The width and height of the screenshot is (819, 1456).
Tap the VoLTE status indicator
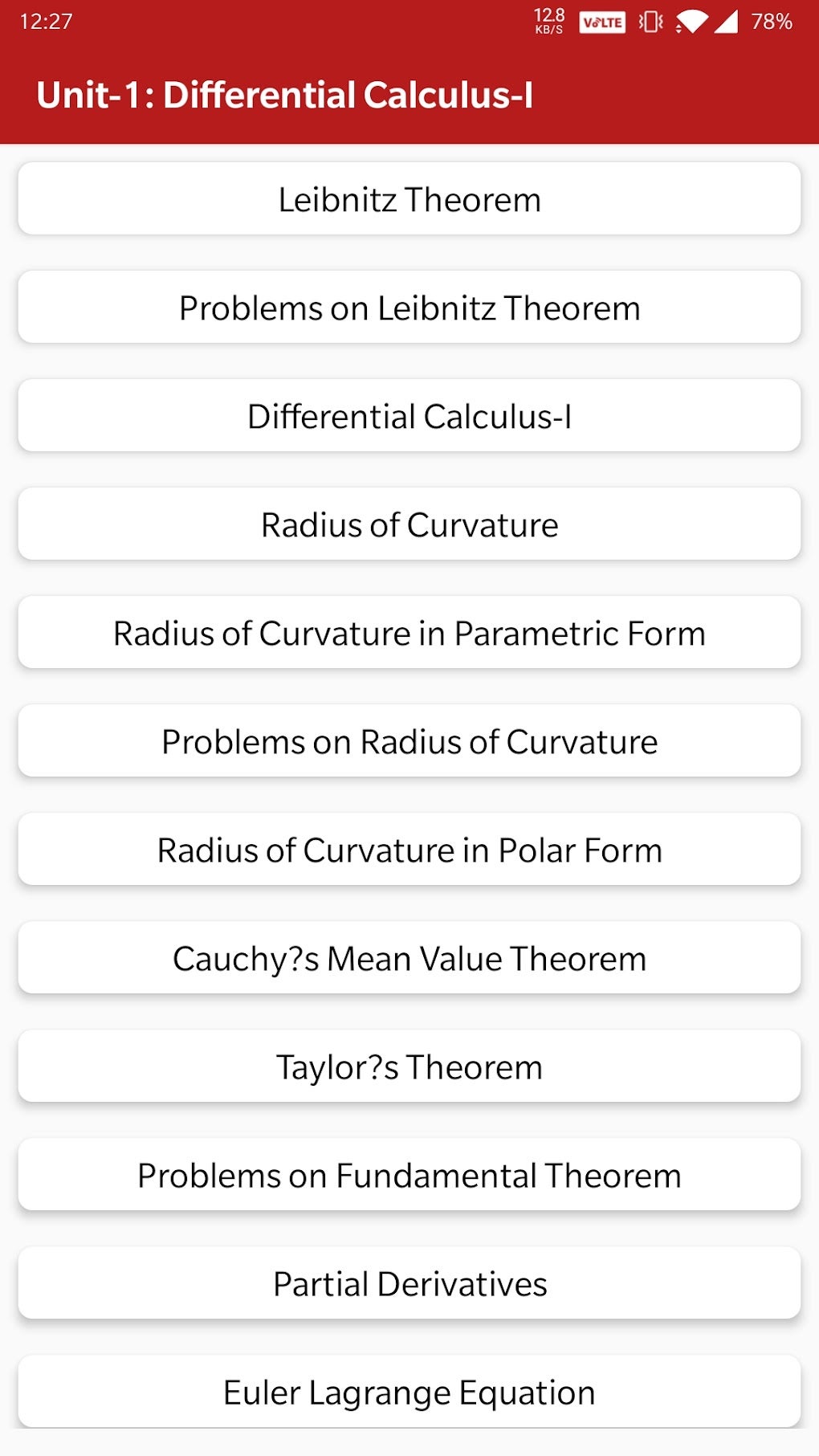point(601,22)
